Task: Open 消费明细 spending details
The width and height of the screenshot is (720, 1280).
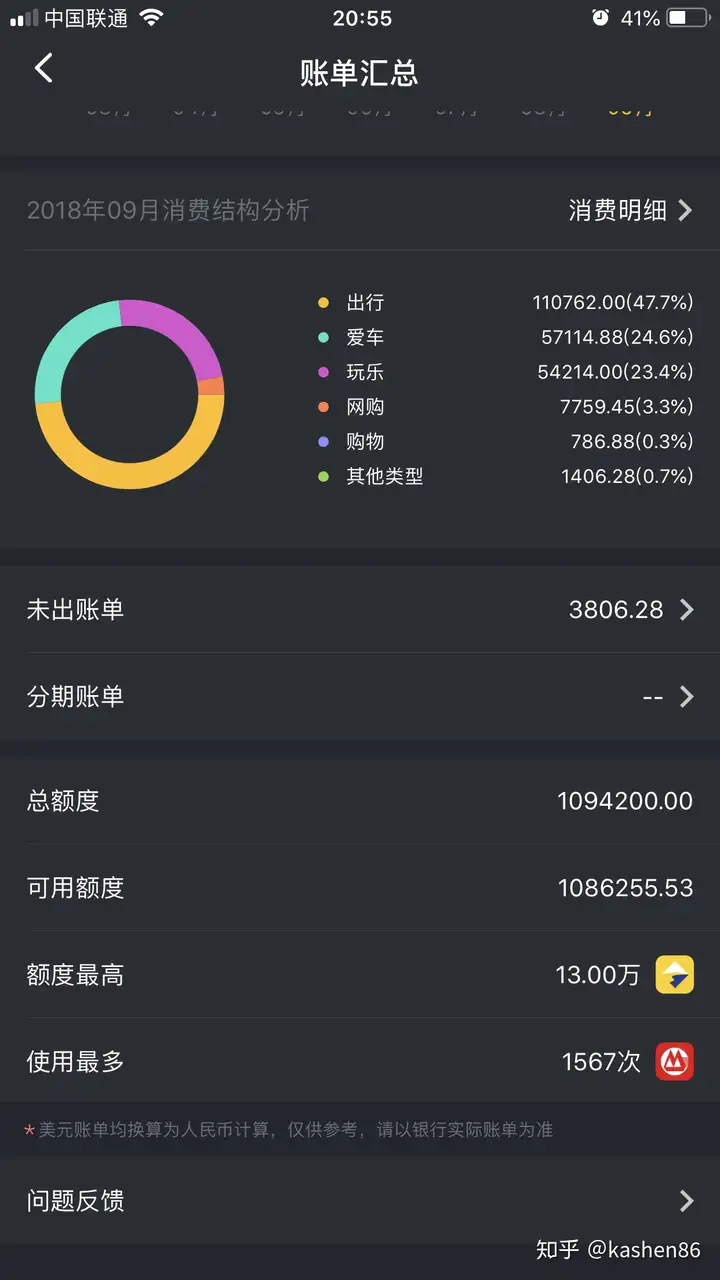Action: [630, 210]
